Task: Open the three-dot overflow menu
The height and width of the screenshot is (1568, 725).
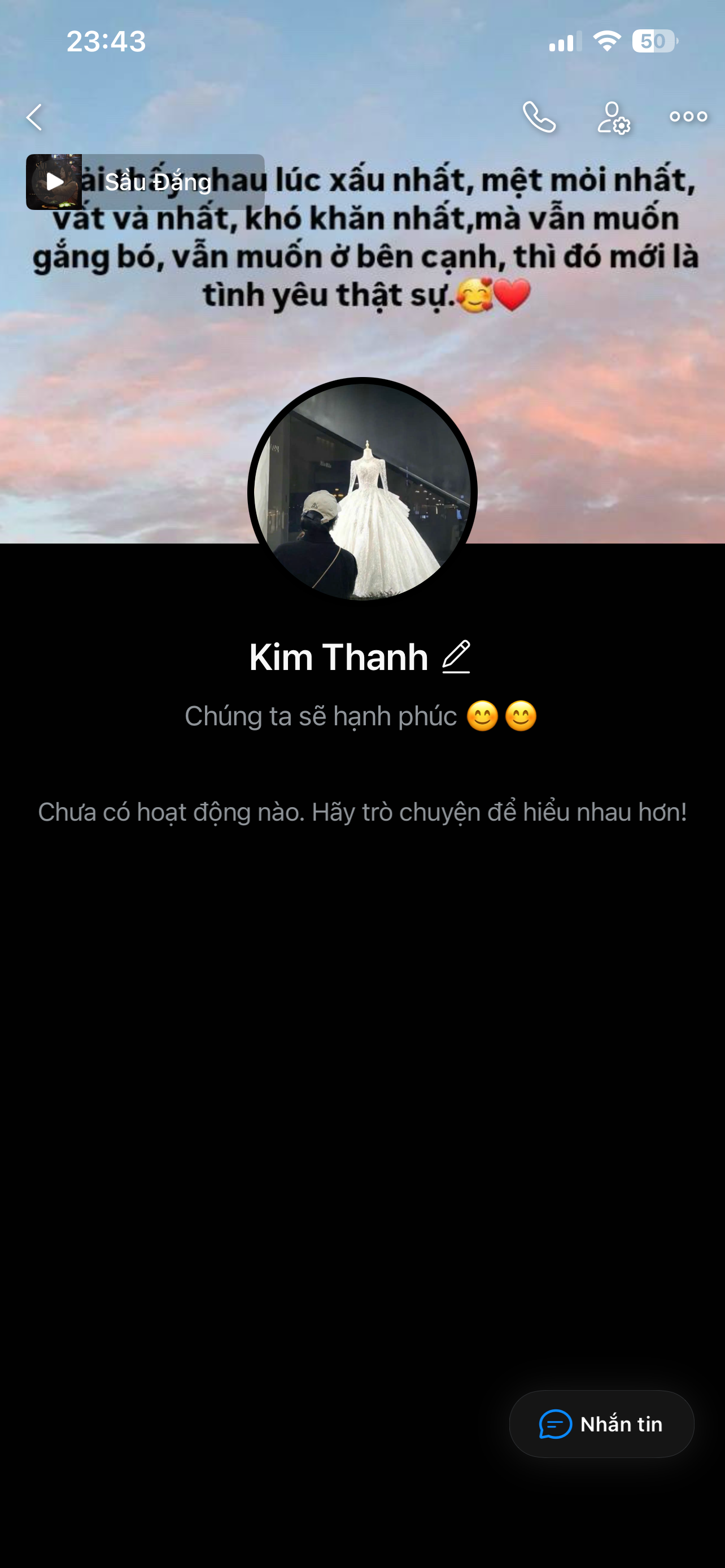Action: pos(688,117)
